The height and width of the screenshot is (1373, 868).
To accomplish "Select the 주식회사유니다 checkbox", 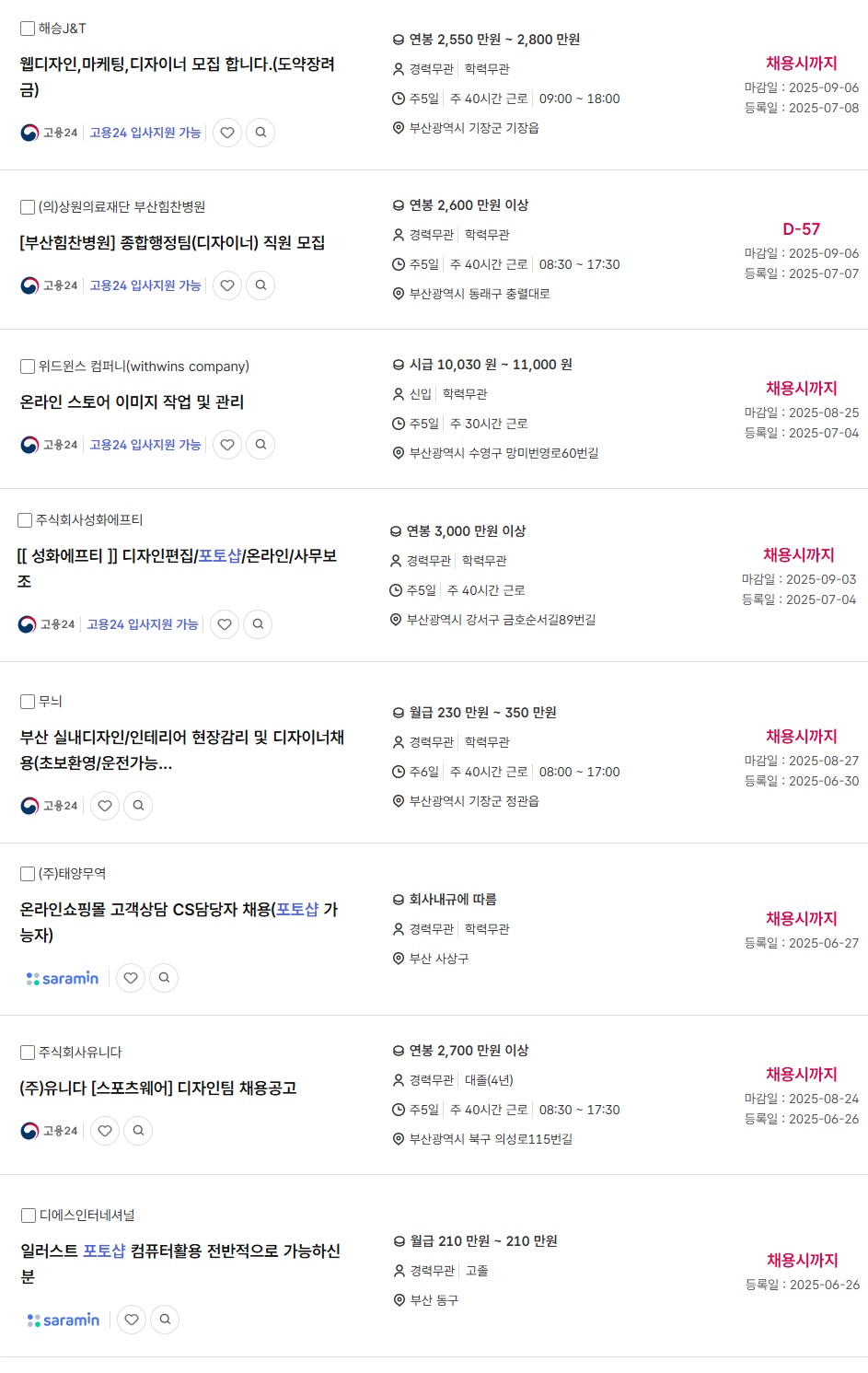I will coord(28,1053).
